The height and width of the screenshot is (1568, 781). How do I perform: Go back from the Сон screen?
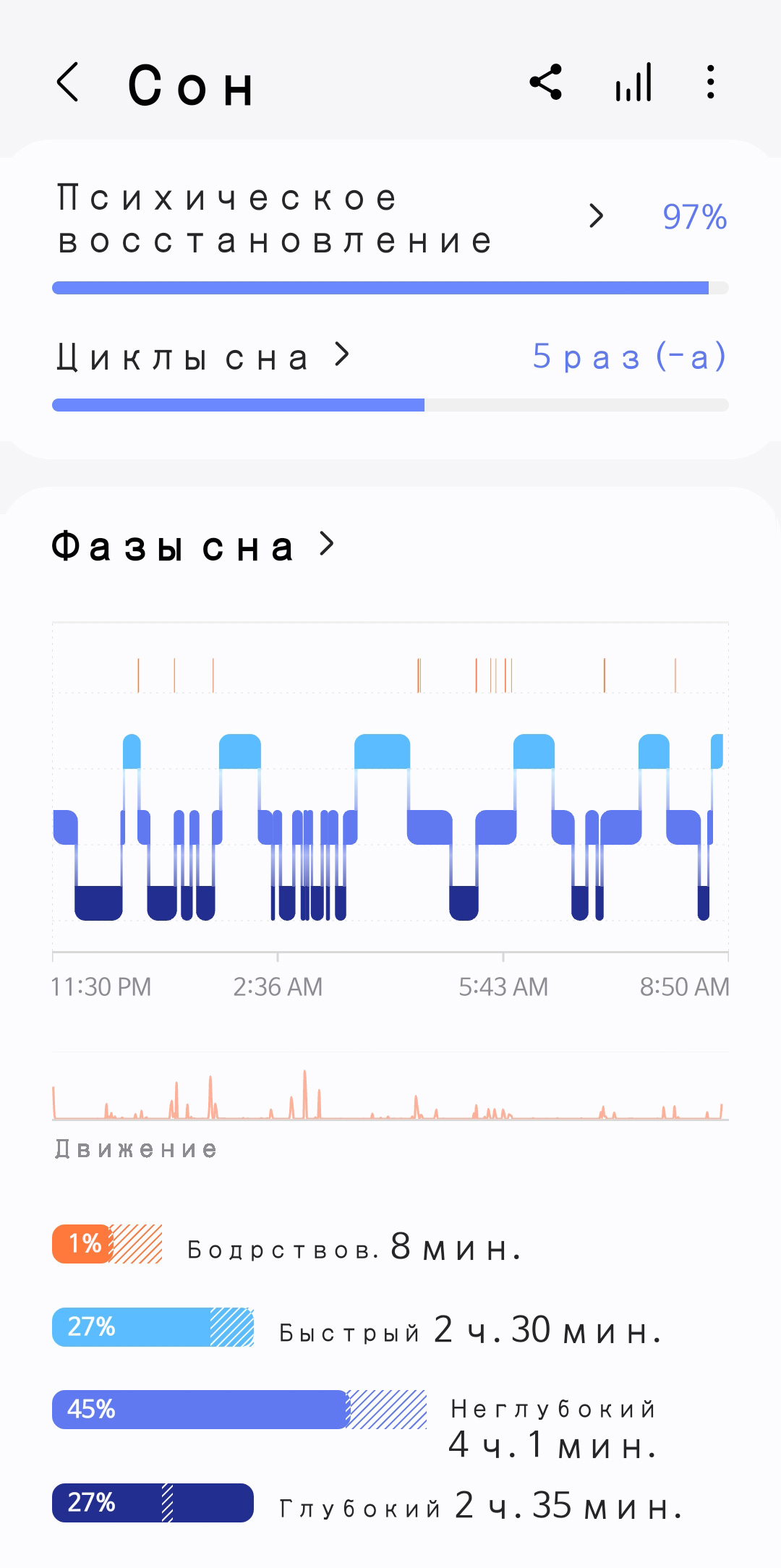coord(67,82)
